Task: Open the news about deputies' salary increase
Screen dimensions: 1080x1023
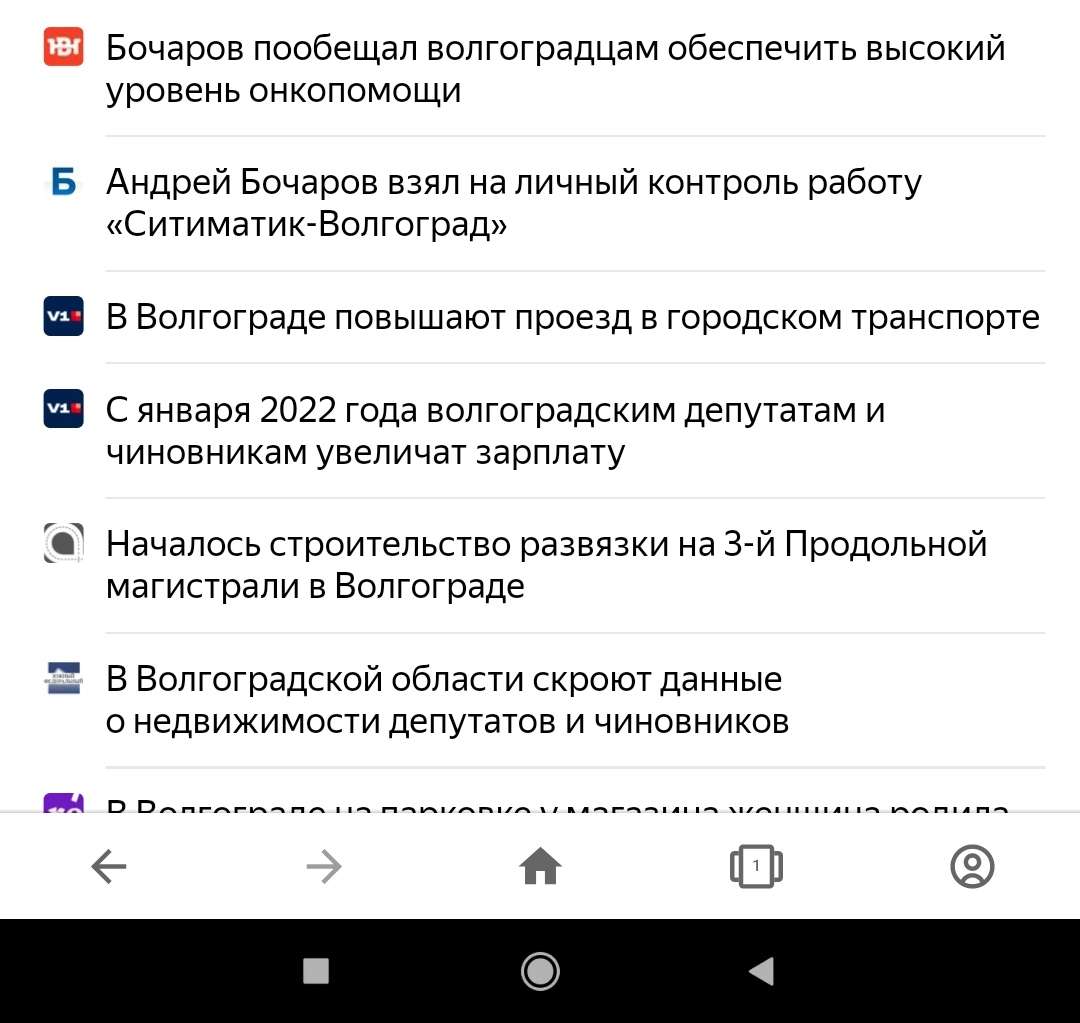Action: (495, 431)
